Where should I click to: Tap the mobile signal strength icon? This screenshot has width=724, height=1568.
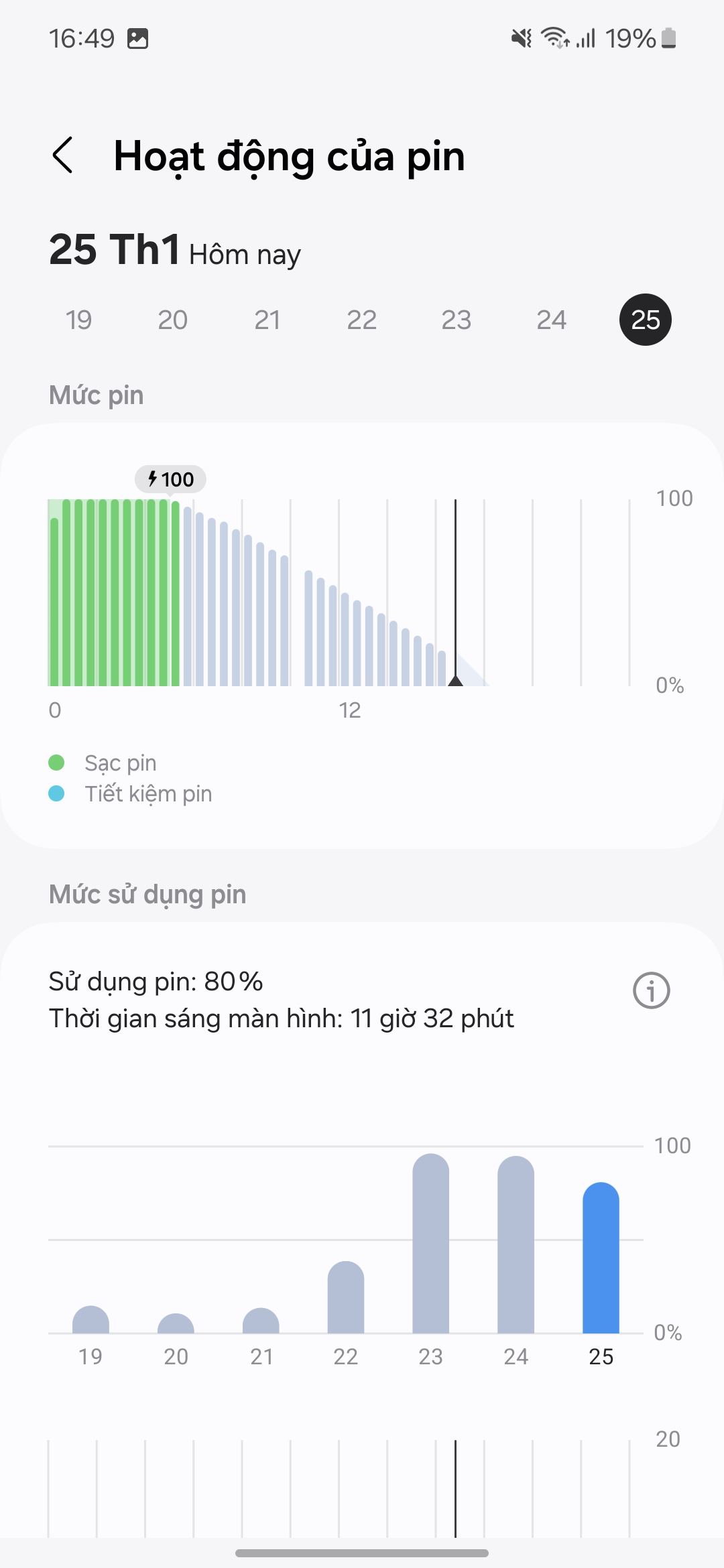[x=585, y=38]
